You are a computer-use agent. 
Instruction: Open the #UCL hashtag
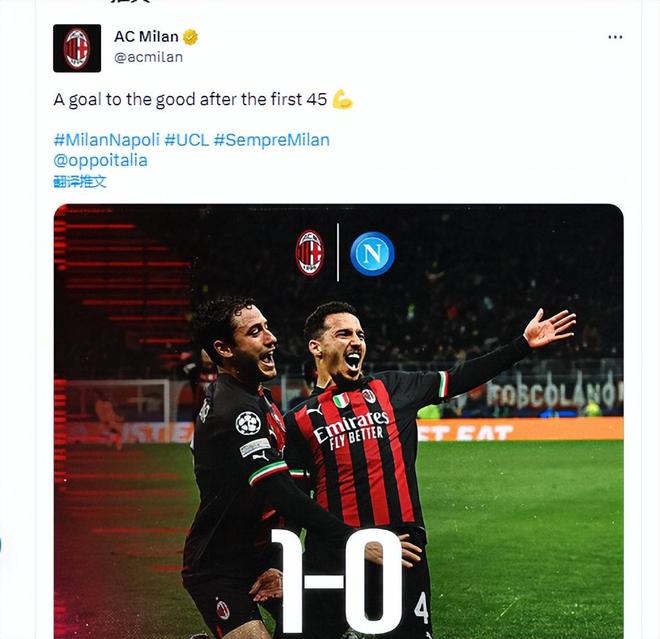[x=187, y=140]
